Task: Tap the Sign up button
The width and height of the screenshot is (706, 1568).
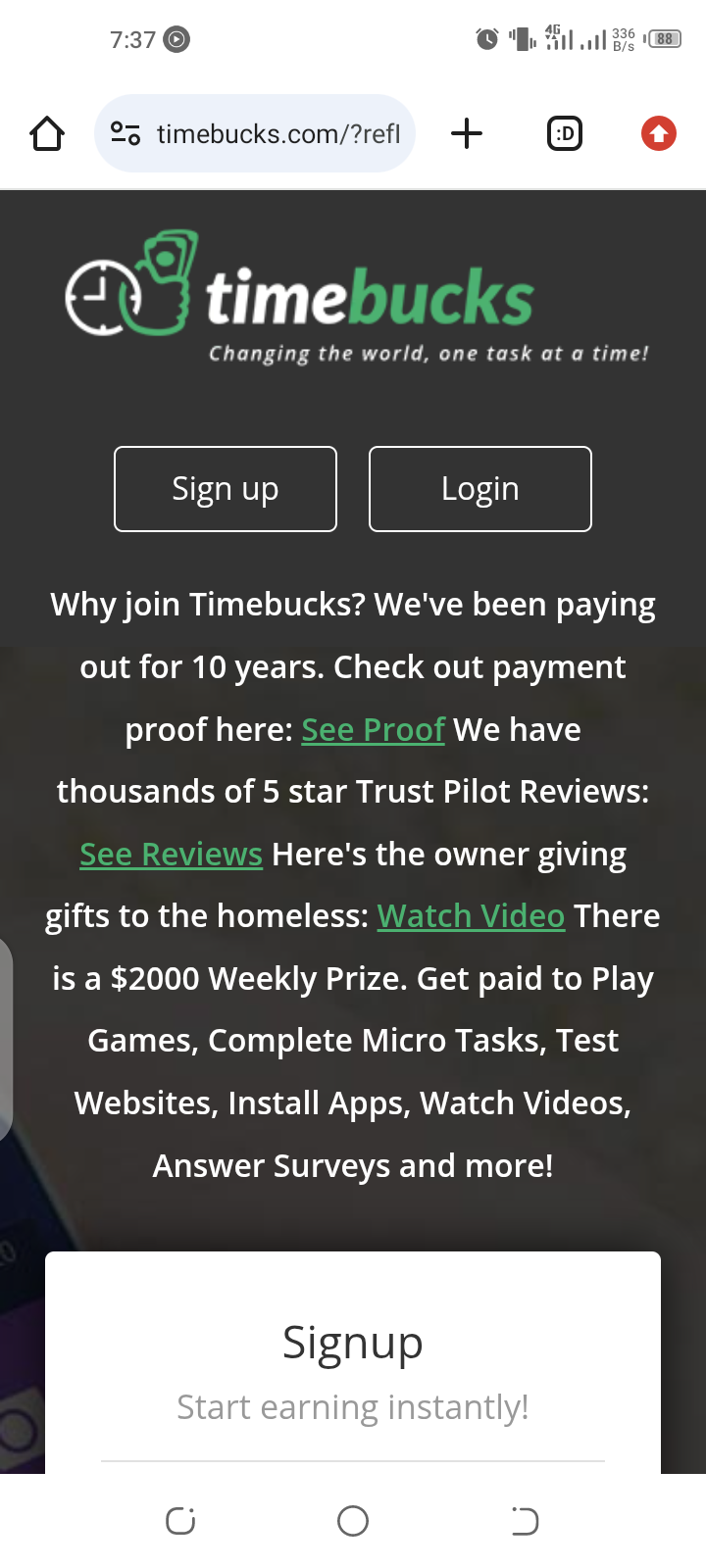Action: click(x=226, y=489)
